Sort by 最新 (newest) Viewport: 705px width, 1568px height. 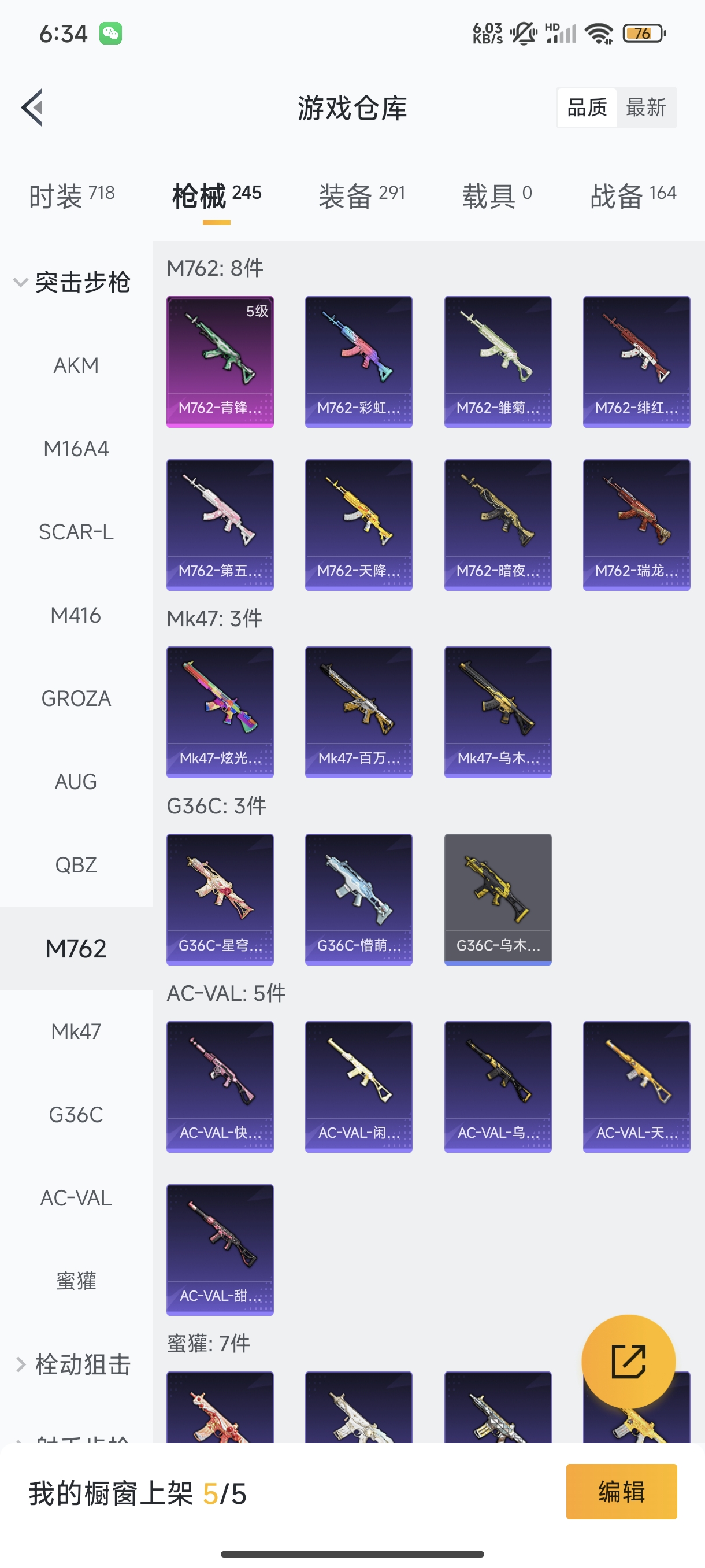coord(645,108)
